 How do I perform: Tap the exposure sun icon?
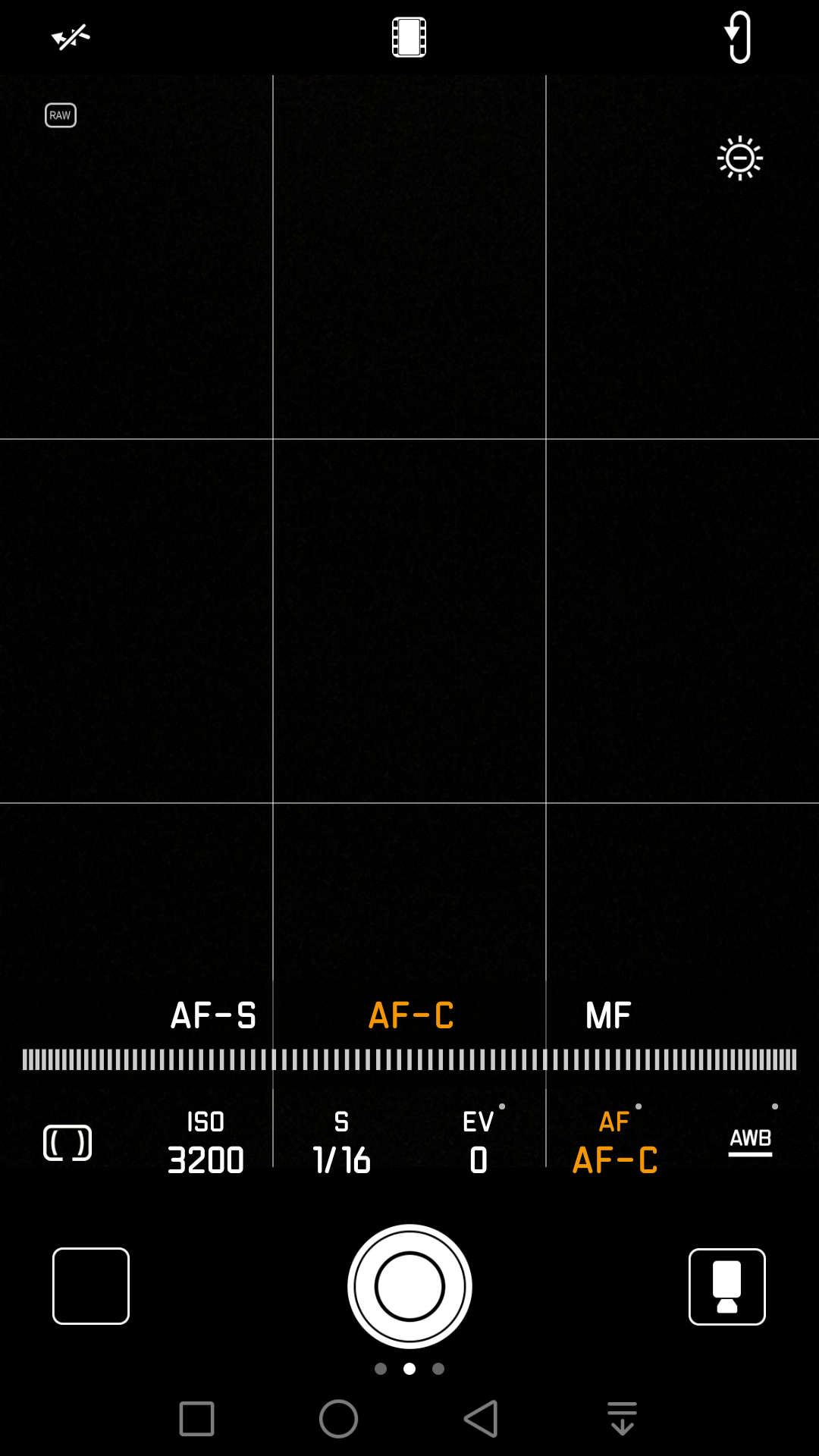point(740,158)
